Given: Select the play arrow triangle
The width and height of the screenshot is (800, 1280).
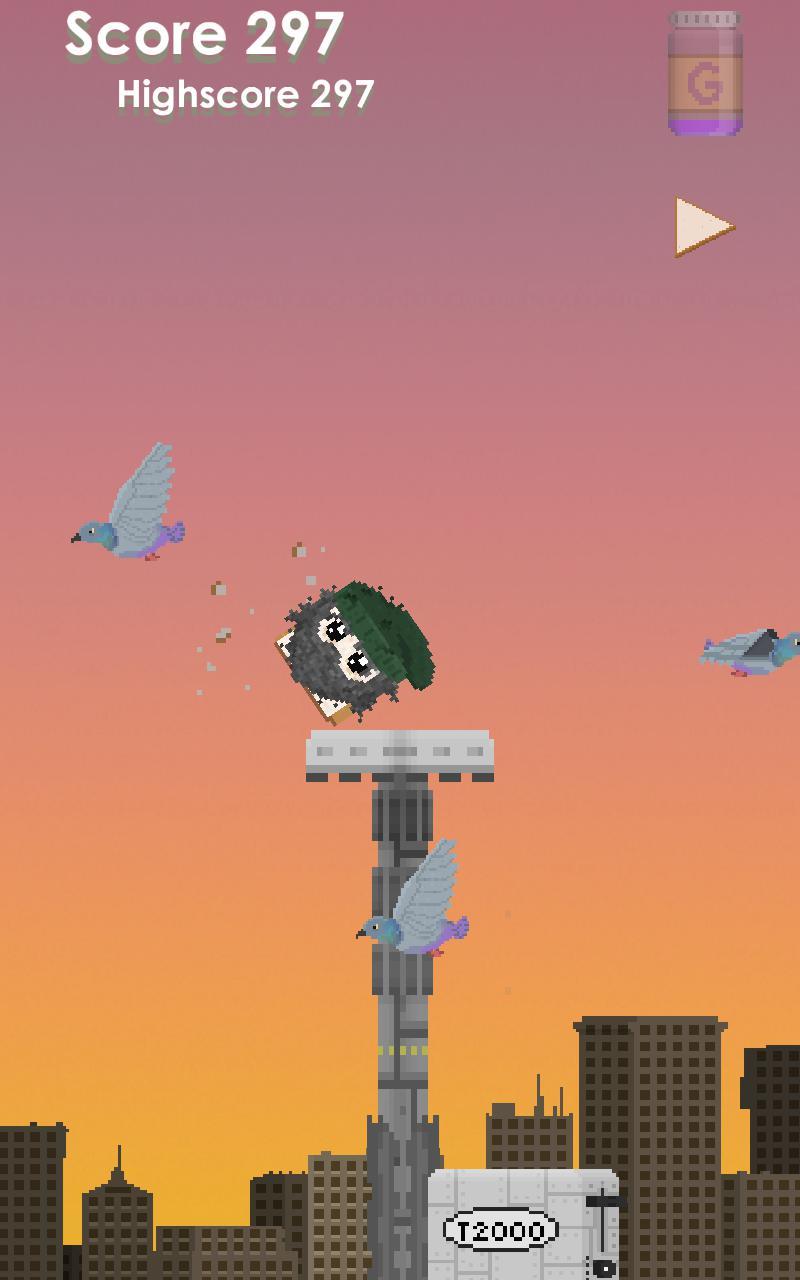Looking at the screenshot, I should [697, 225].
